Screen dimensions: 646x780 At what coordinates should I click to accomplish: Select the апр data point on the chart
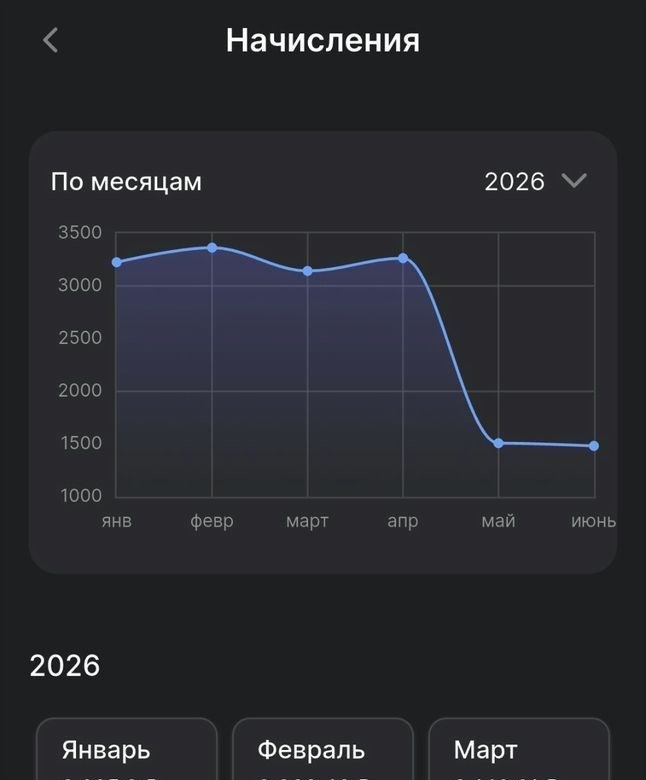(x=403, y=258)
